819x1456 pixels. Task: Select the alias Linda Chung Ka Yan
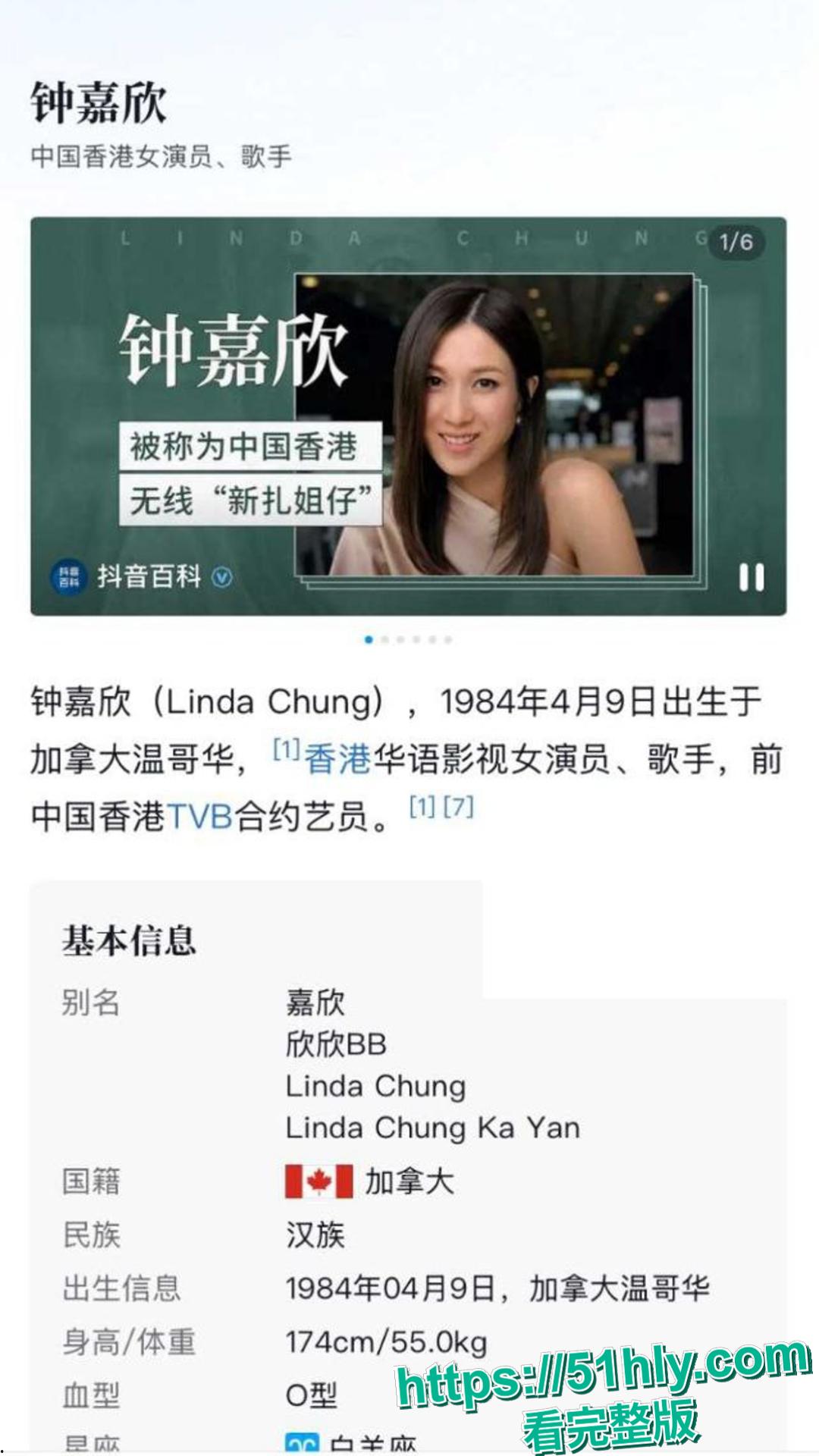coord(434,1128)
